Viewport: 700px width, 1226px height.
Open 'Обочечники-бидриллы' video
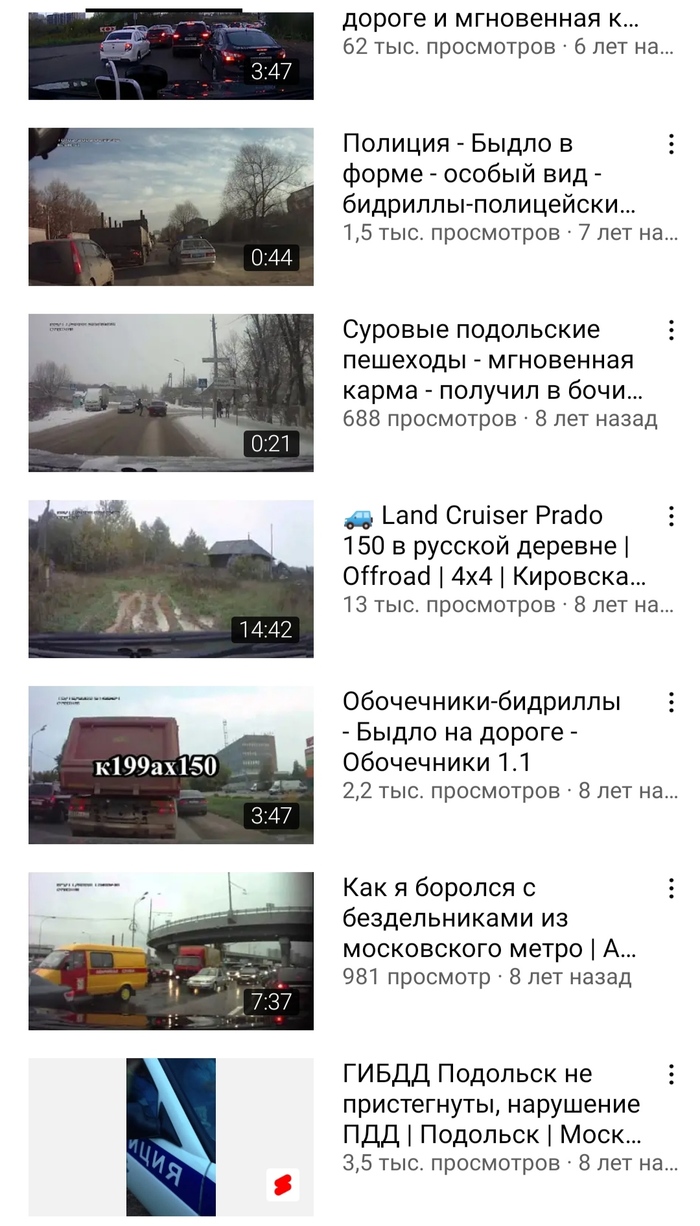click(x=171, y=765)
